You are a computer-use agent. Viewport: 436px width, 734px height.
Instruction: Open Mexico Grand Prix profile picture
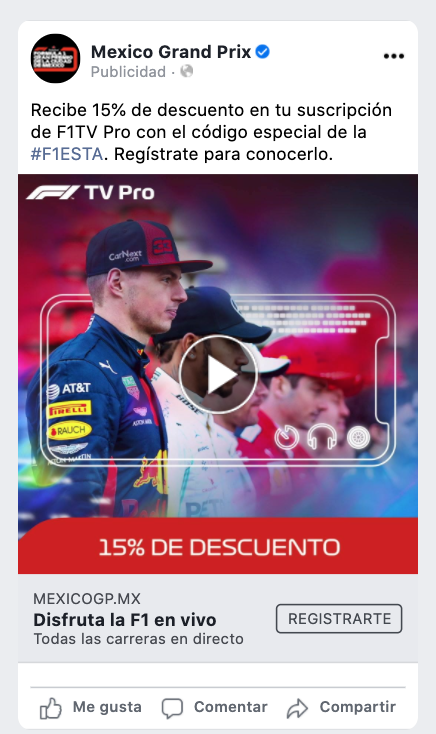55,59
